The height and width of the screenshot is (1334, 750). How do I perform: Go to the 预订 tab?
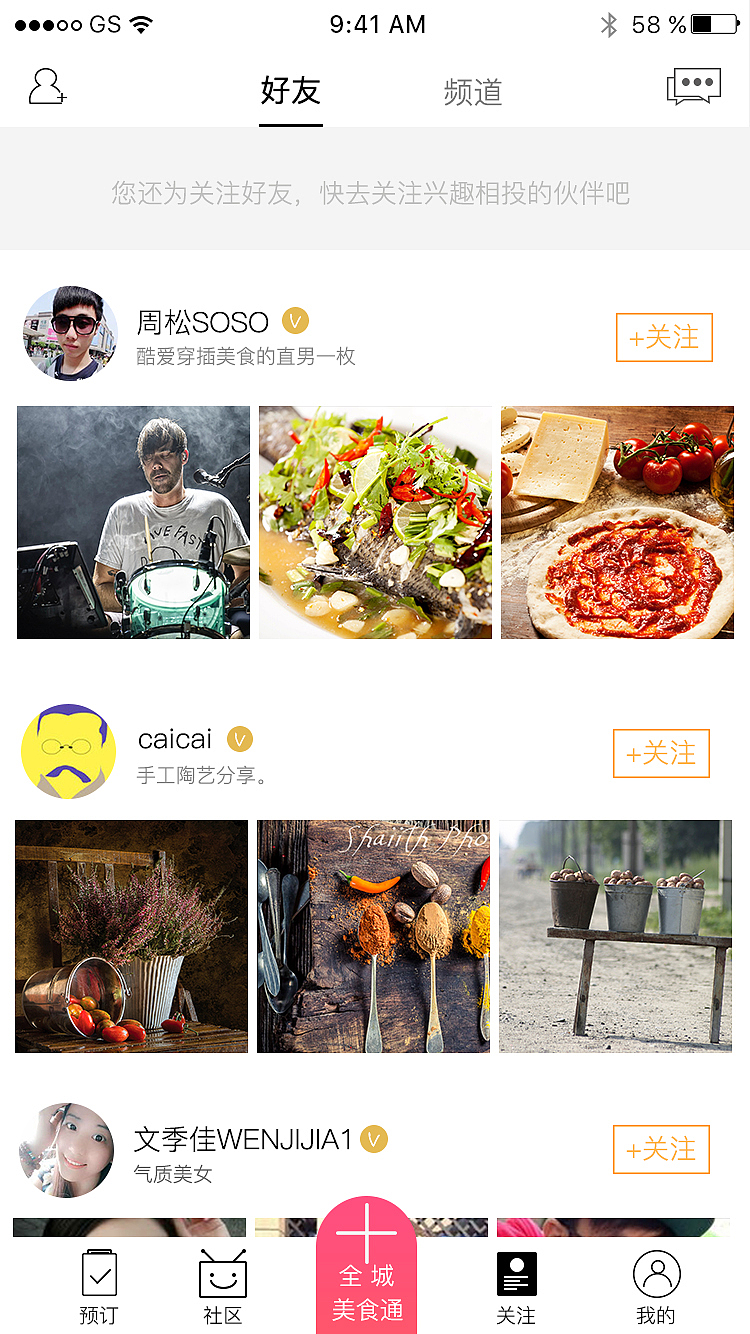(x=99, y=1288)
